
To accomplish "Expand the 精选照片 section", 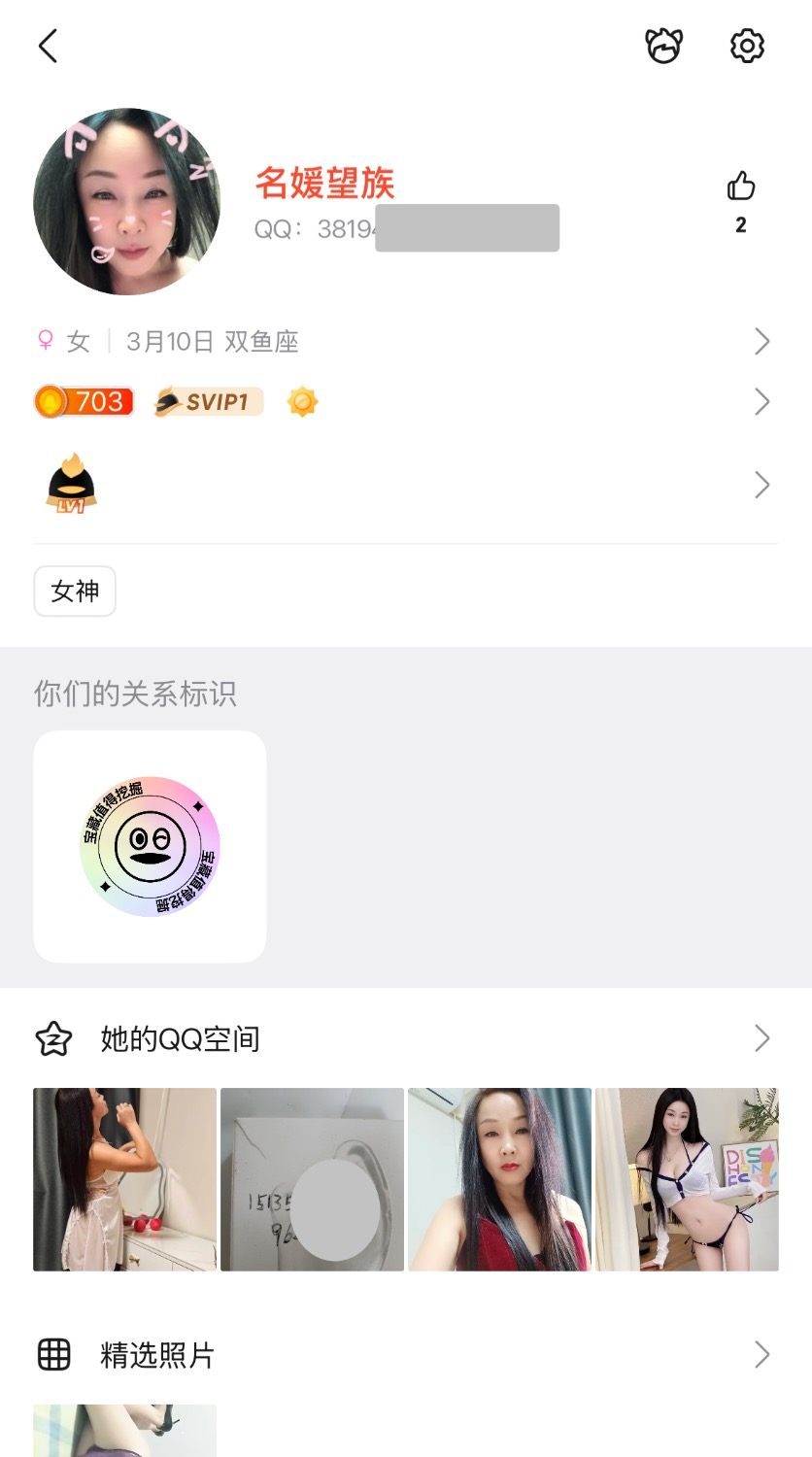I will pyautogui.click(x=405, y=1355).
